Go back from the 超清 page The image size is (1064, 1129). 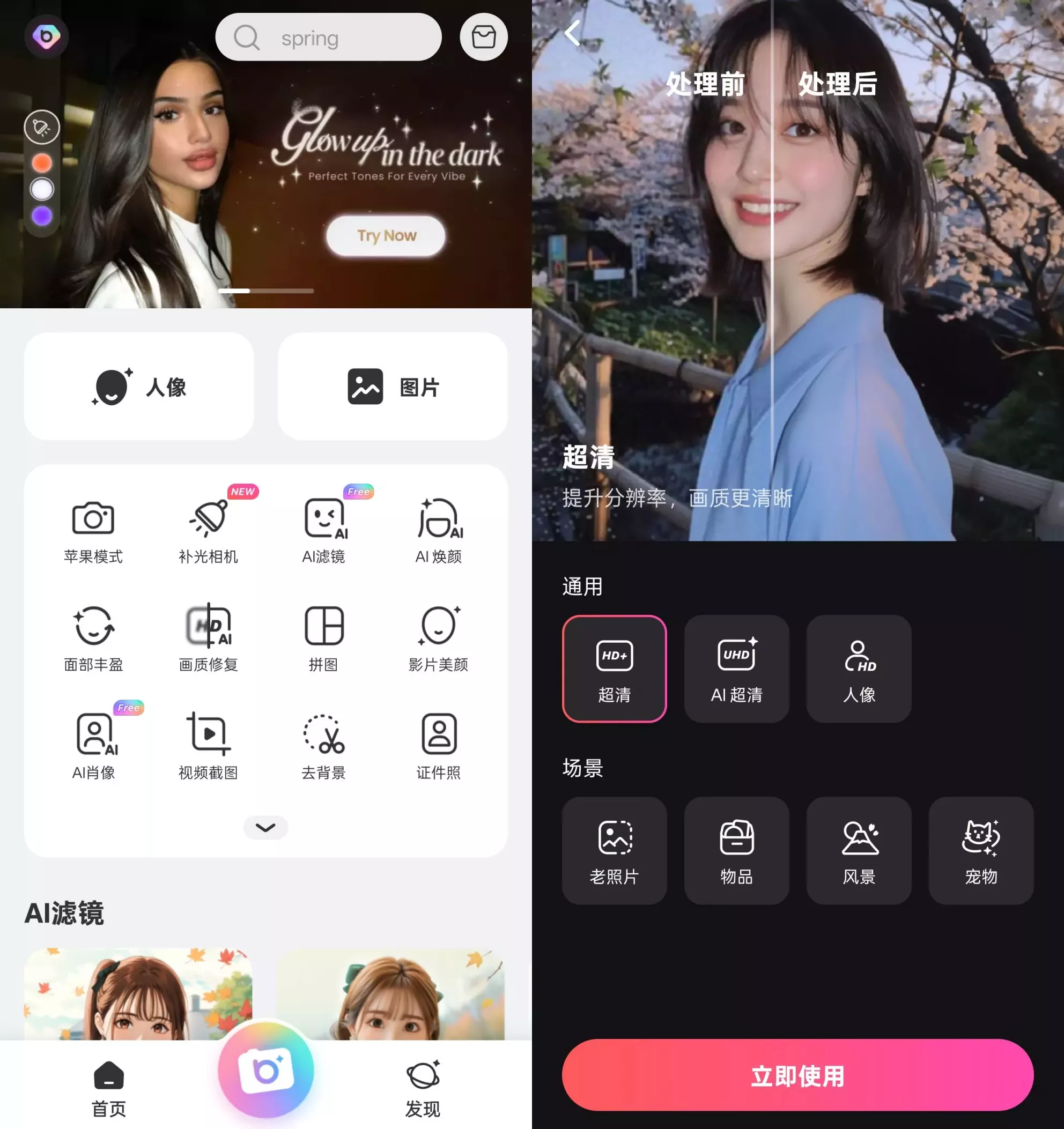573,33
